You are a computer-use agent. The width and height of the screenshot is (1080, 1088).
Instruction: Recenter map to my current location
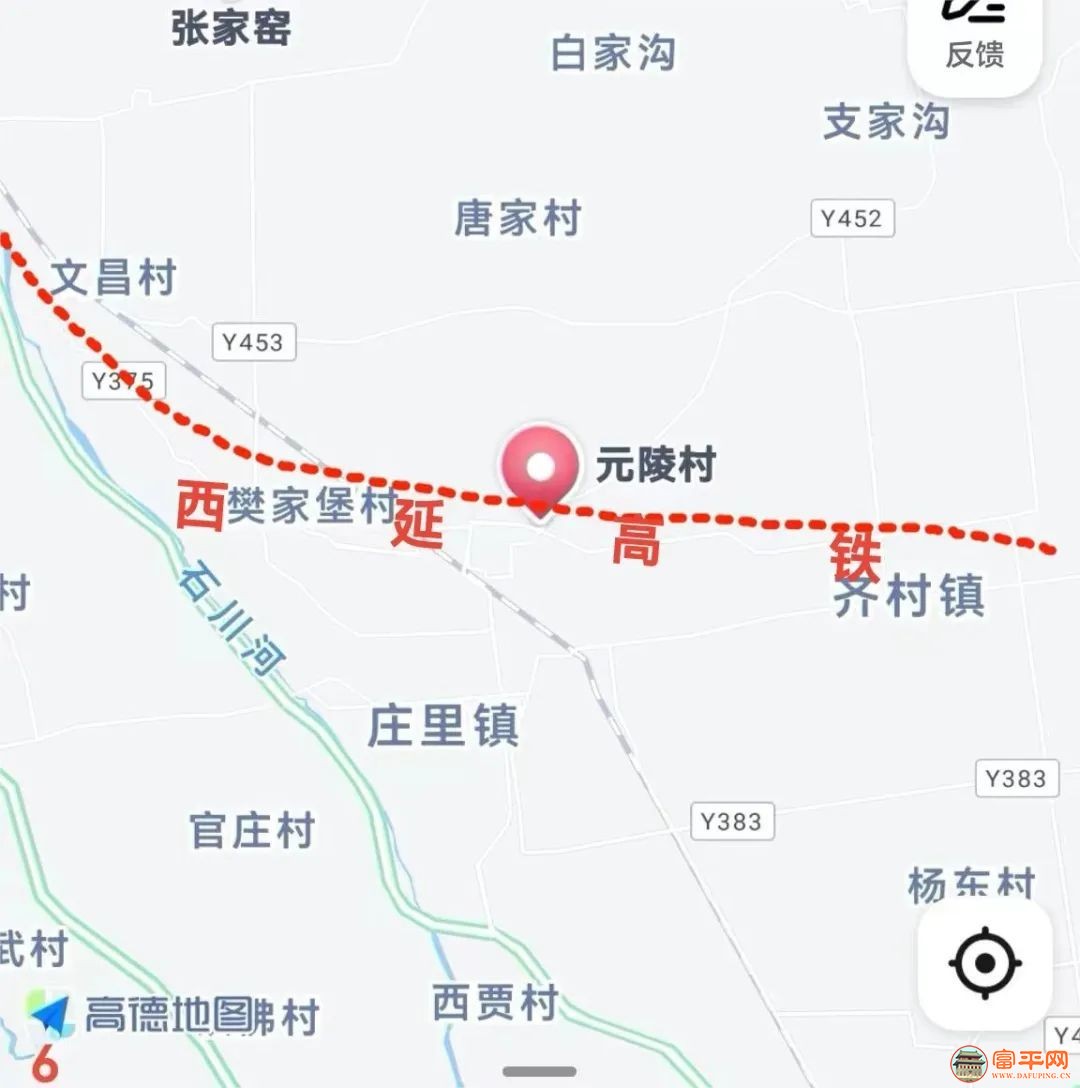[x=985, y=964]
